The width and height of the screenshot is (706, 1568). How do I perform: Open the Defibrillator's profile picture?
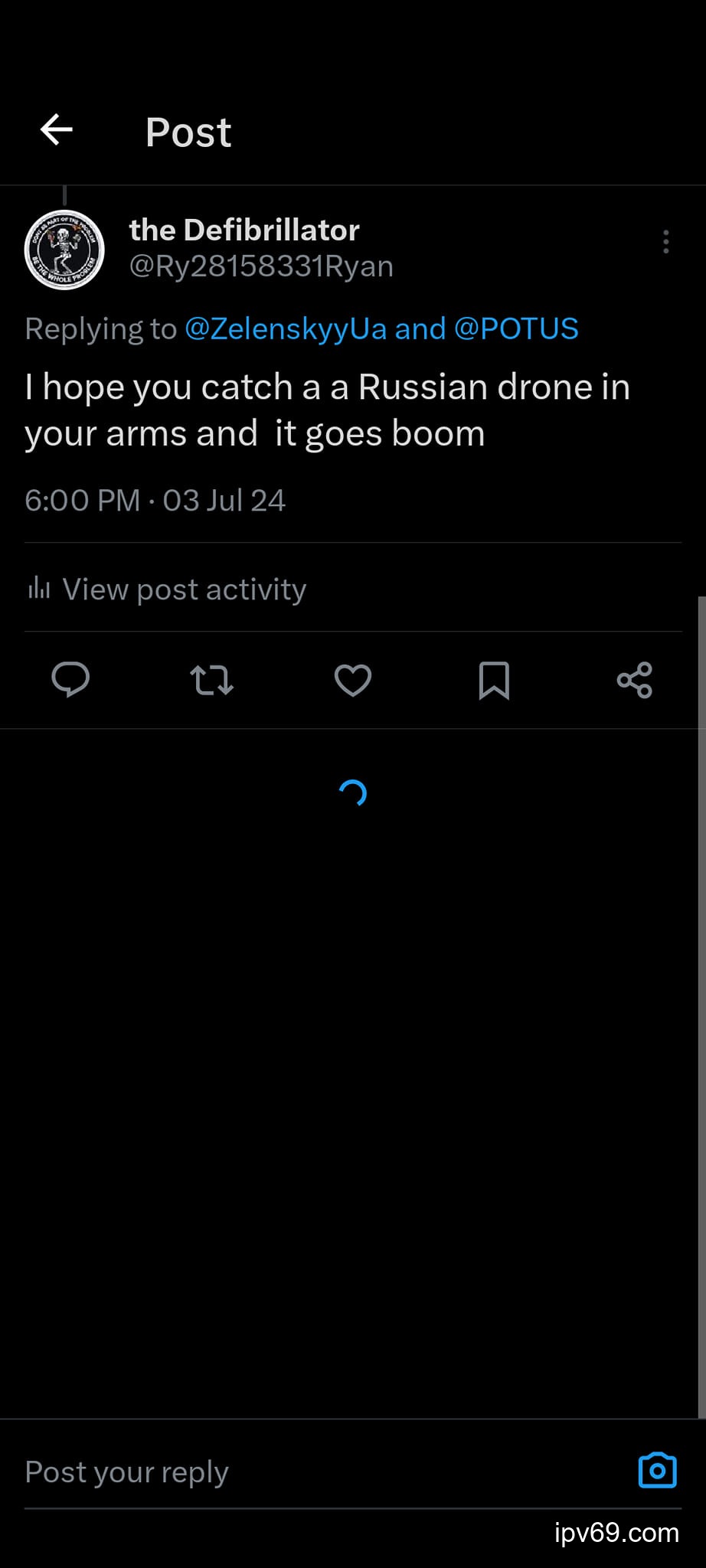click(64, 250)
